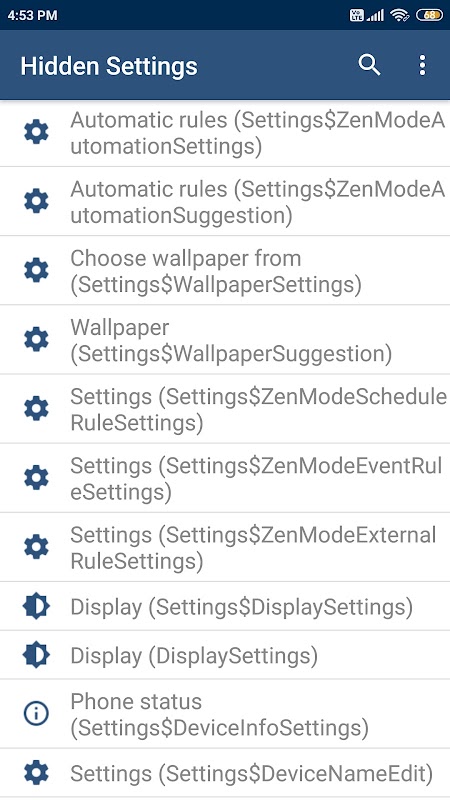Open the search icon in the app bar
The image size is (450, 800).
[x=369, y=65]
